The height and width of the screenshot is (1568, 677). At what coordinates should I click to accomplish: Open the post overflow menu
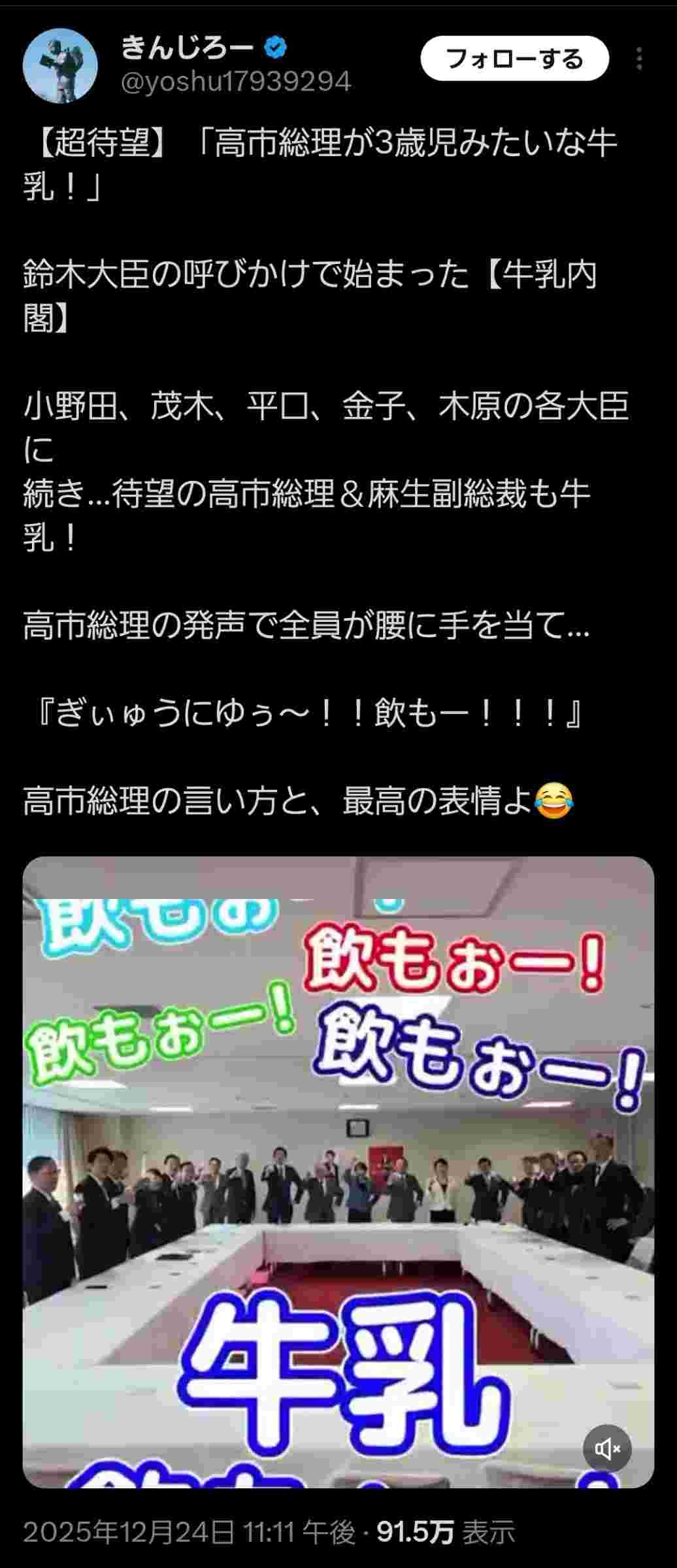click(x=639, y=59)
